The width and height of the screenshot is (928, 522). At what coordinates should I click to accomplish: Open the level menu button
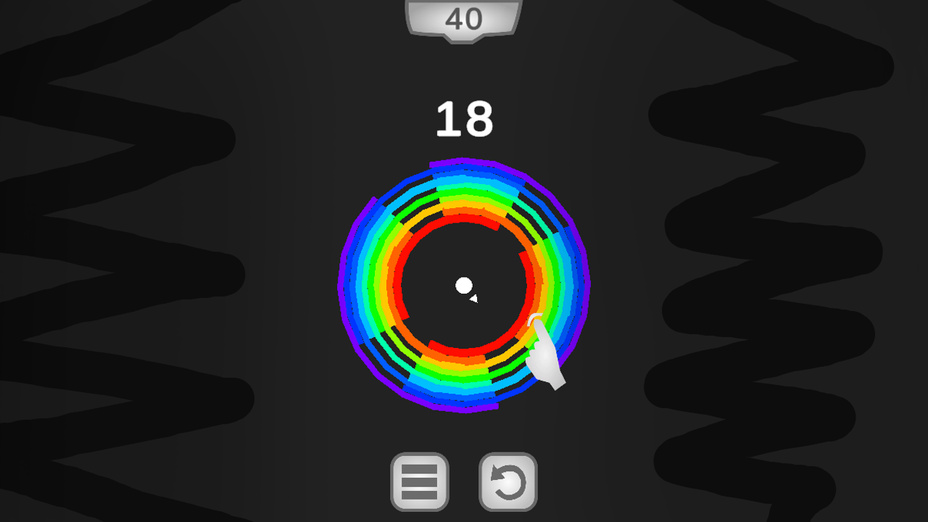point(419,482)
